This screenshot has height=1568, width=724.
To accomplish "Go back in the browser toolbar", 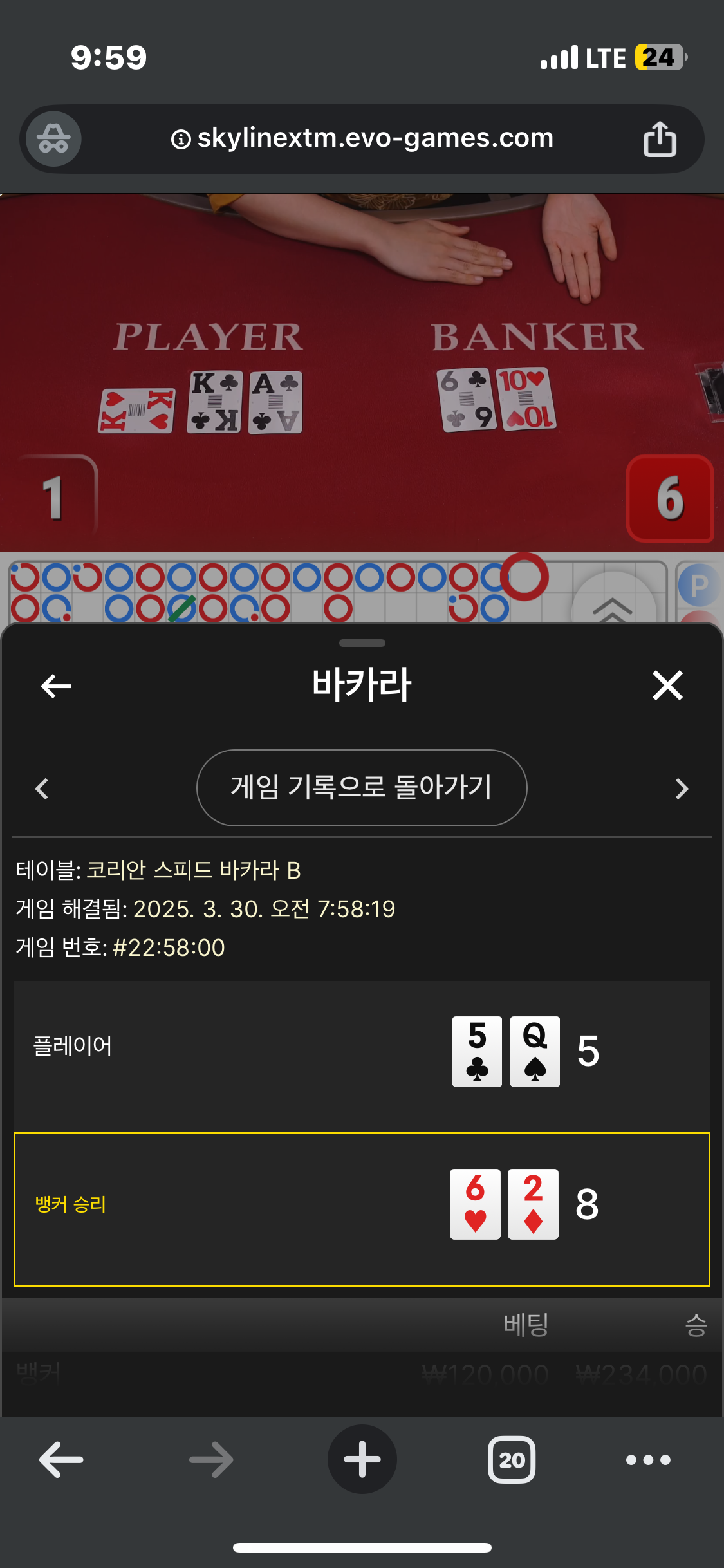I will pyautogui.click(x=61, y=1460).
